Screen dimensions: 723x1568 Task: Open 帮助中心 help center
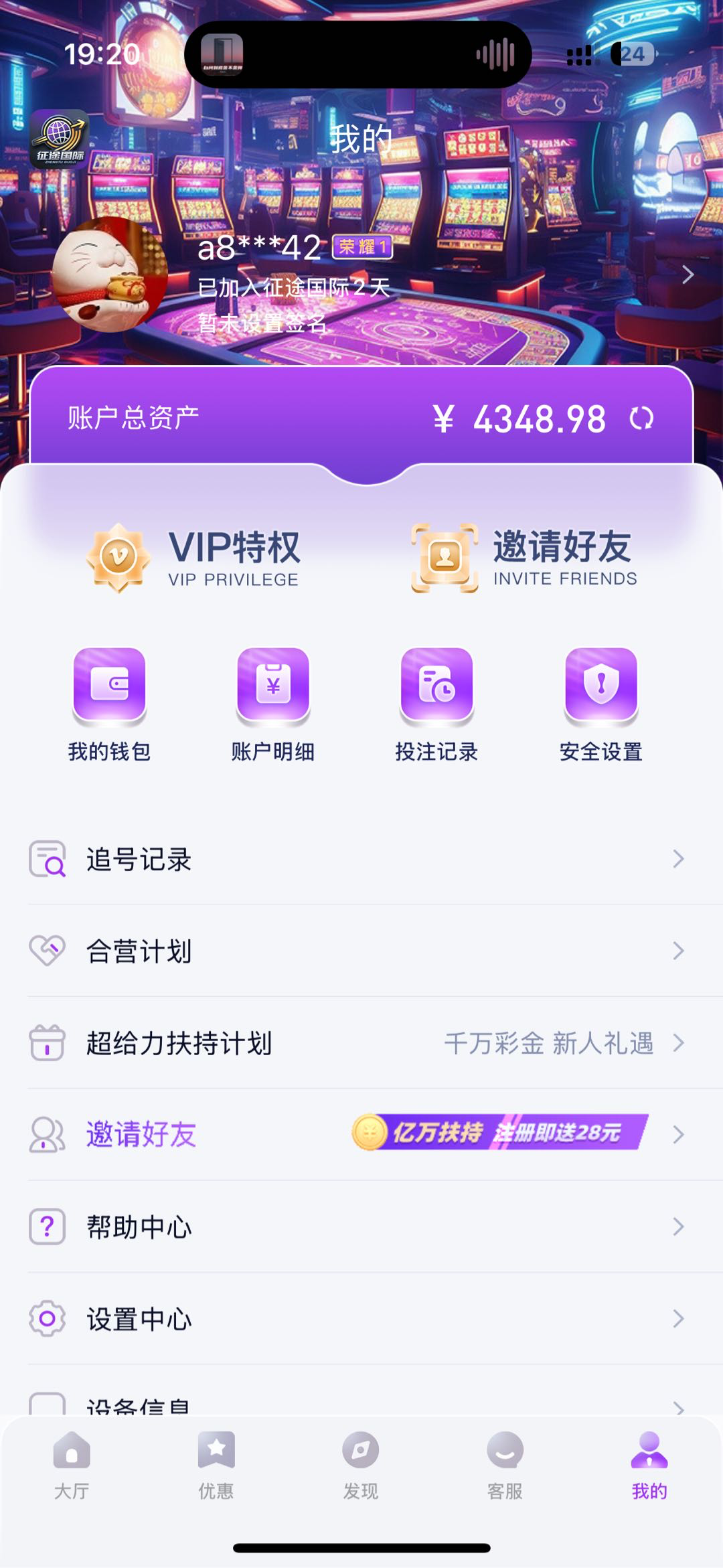361,1227
